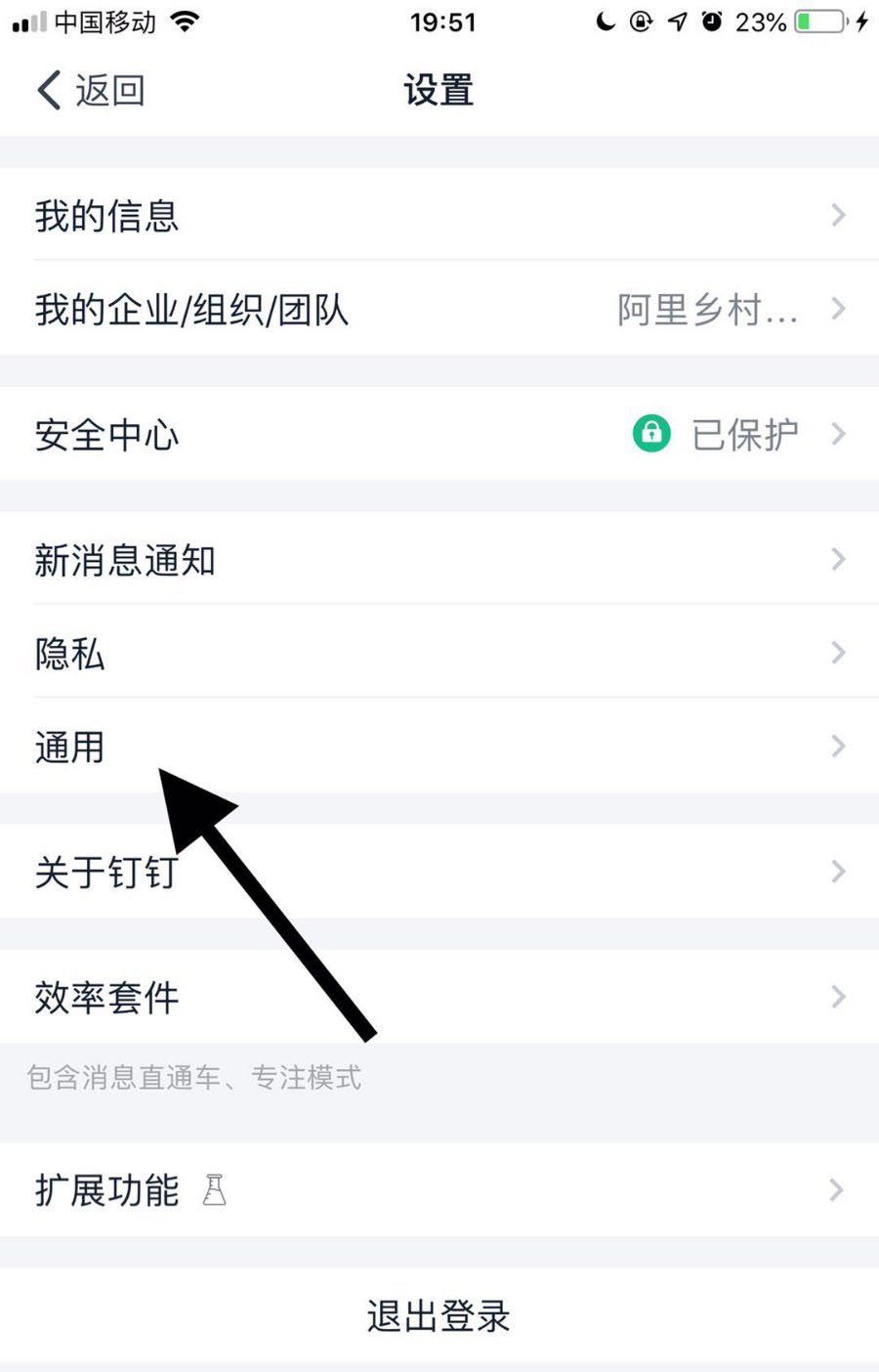This screenshot has width=879, height=1372.
Task: Tap 退出登录 to log out
Action: pyautogui.click(x=438, y=1316)
